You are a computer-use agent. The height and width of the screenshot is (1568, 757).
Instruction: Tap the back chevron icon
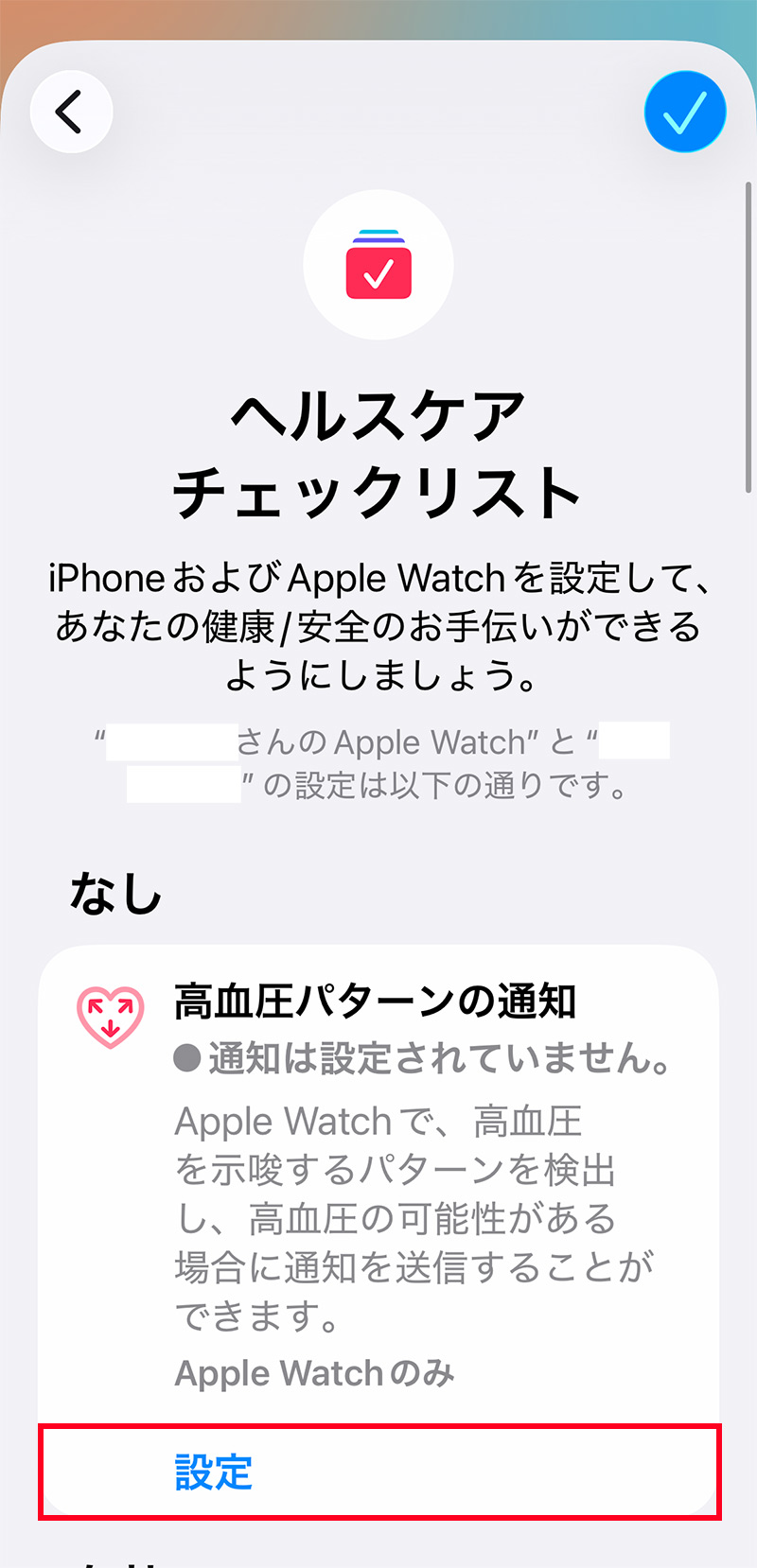click(71, 111)
